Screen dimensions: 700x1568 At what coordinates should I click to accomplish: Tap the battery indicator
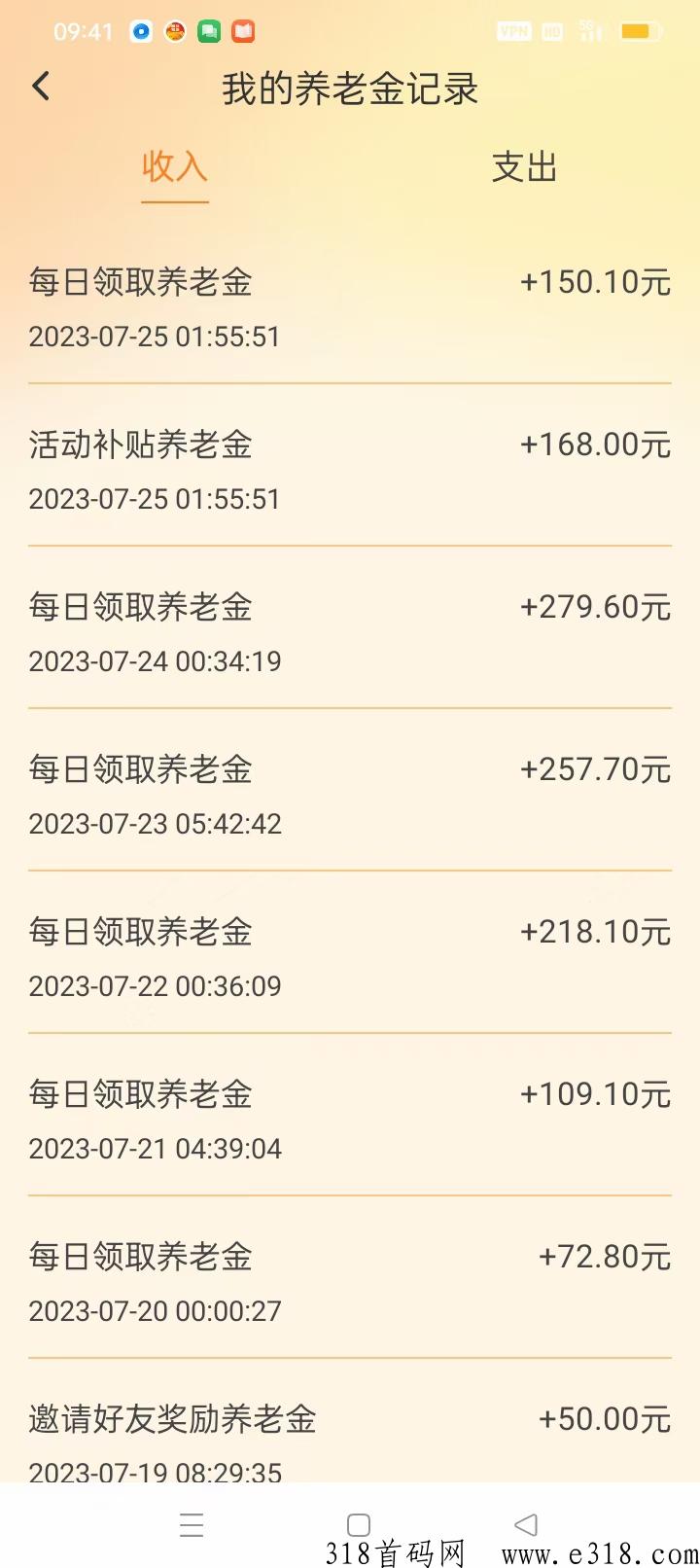[x=639, y=30]
